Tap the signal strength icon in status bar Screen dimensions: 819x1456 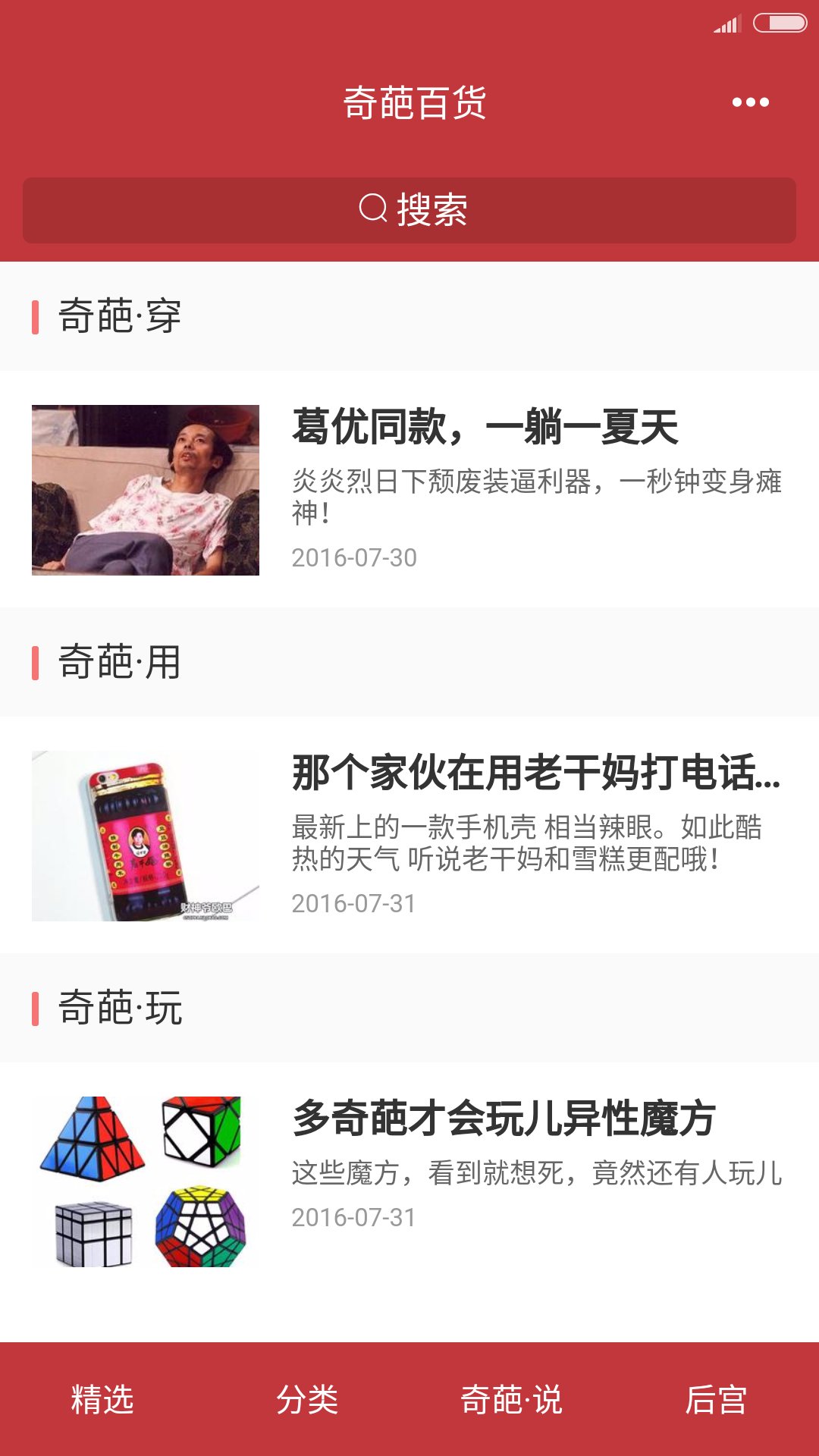pyautogui.click(x=726, y=23)
